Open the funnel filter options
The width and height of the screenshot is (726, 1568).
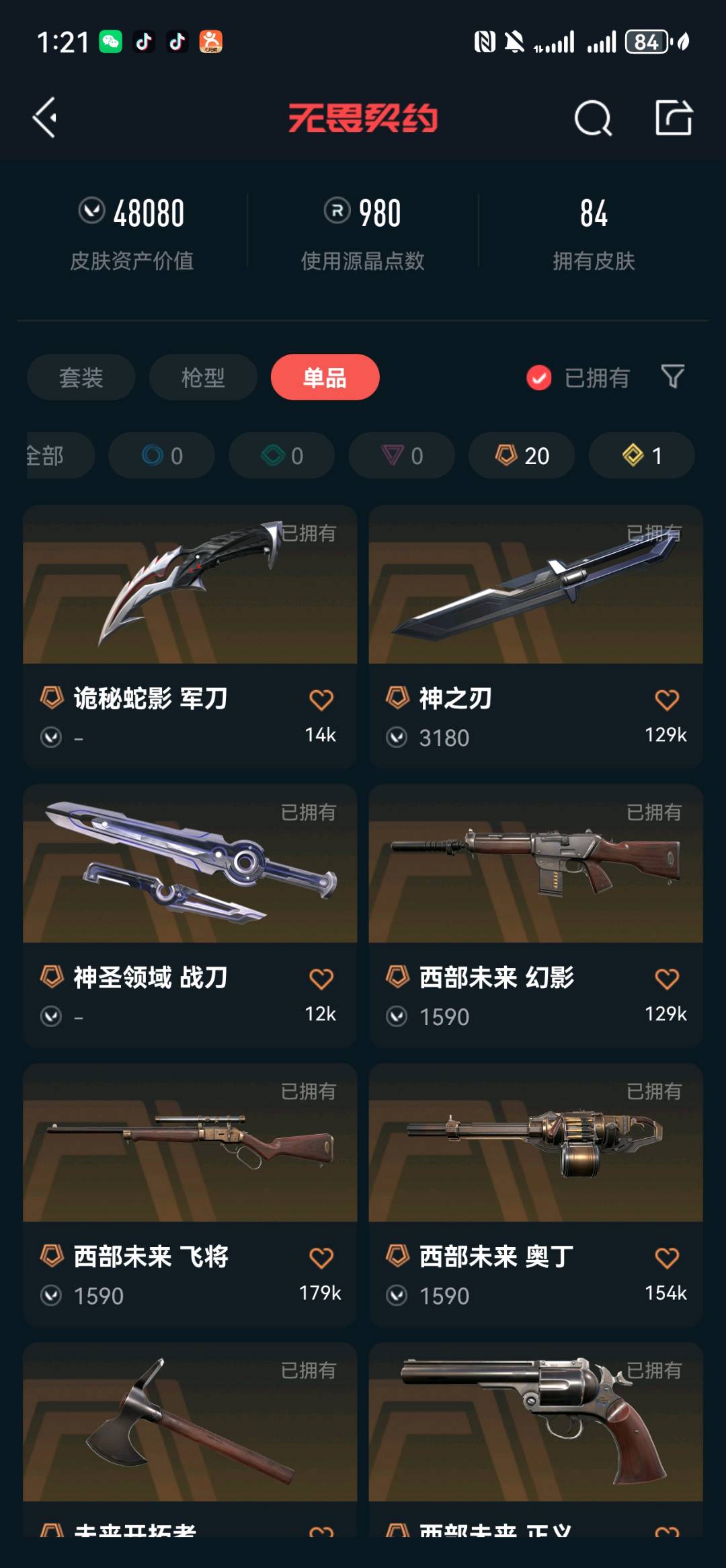tap(672, 377)
